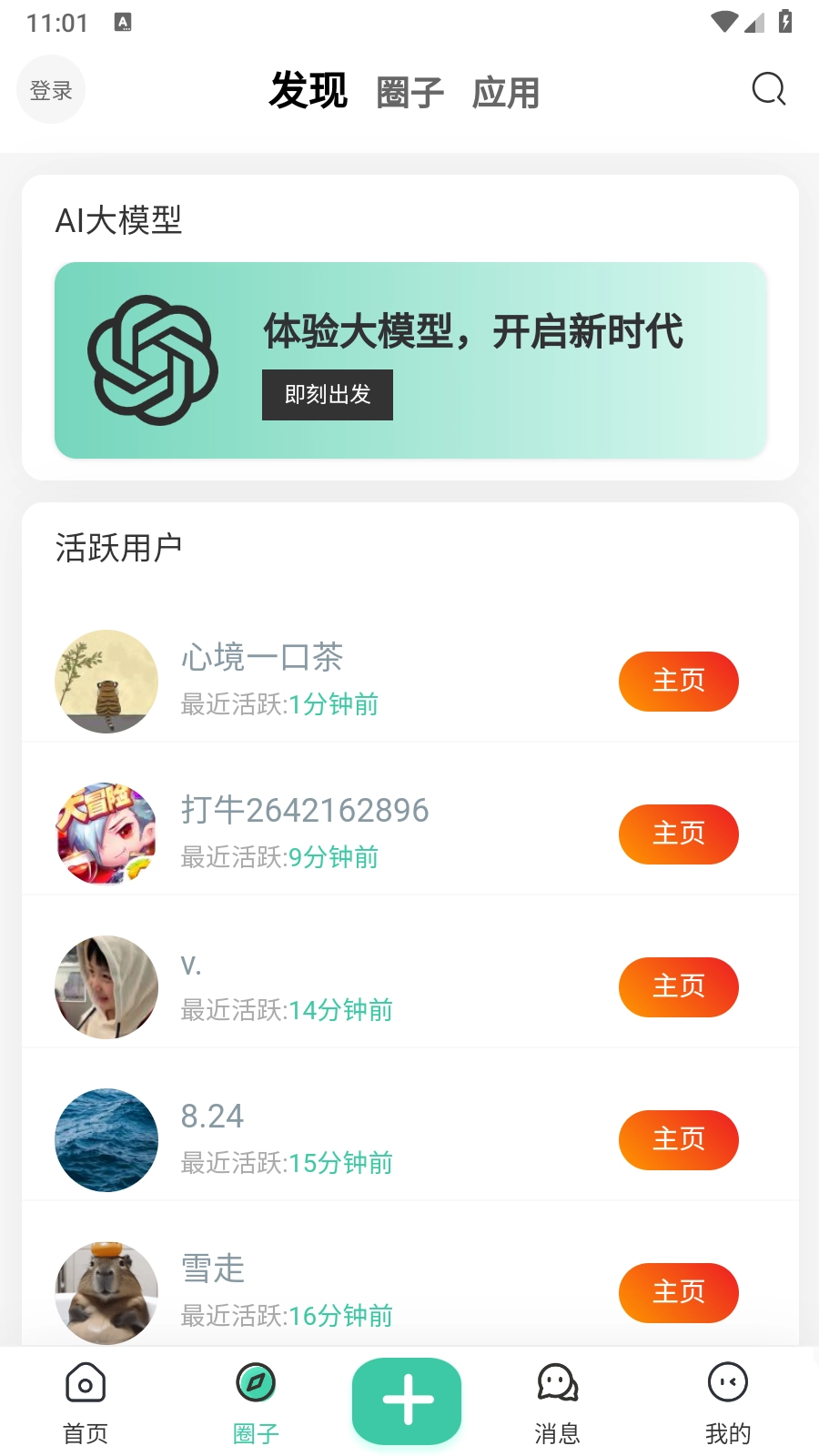Visit the 主页 of user V.
This screenshot has height=1456, width=819.
(678, 986)
